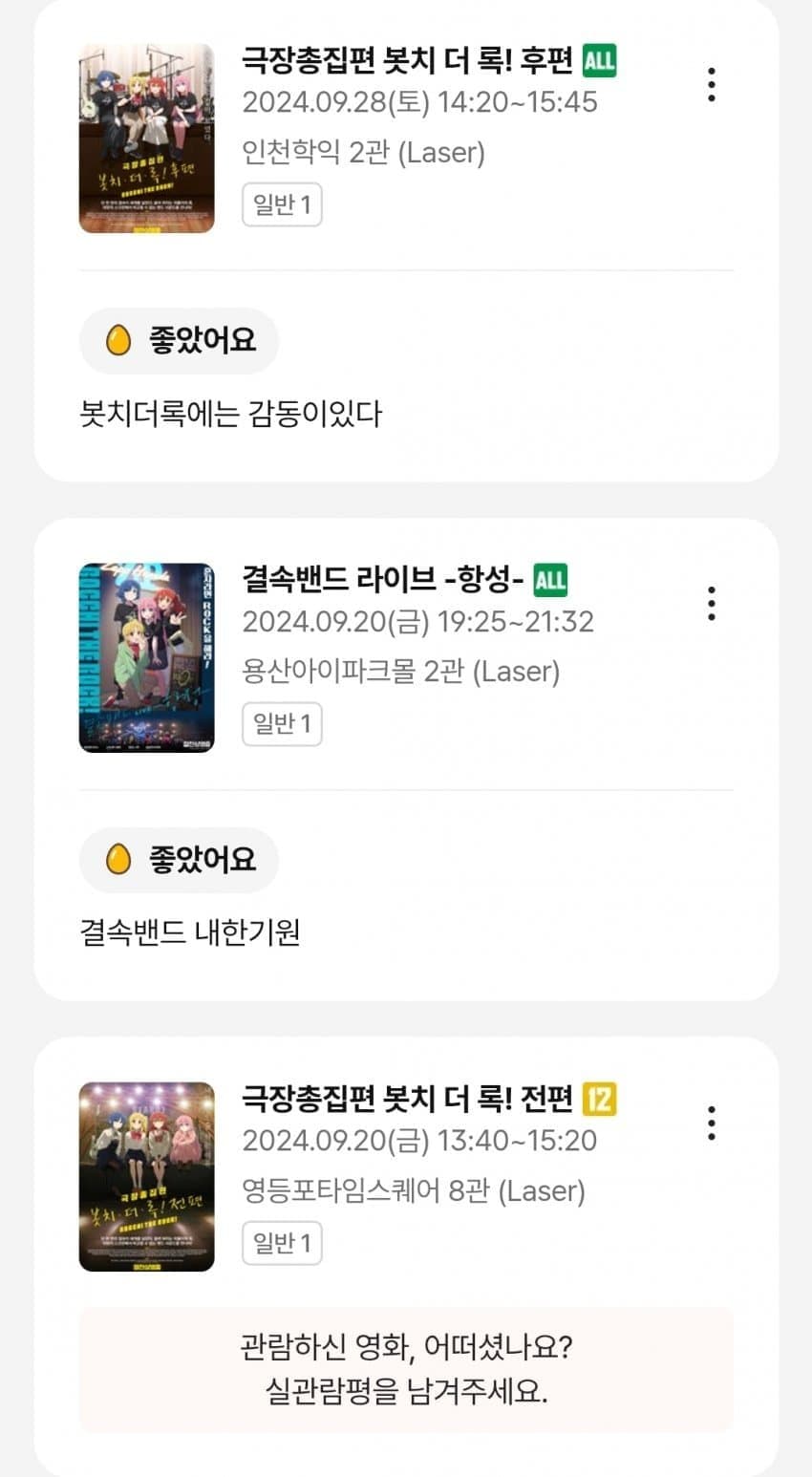The width and height of the screenshot is (812, 1477).
Task: Write a review via 실관람평을 남겨주세요 banner
Action: coord(406,1370)
